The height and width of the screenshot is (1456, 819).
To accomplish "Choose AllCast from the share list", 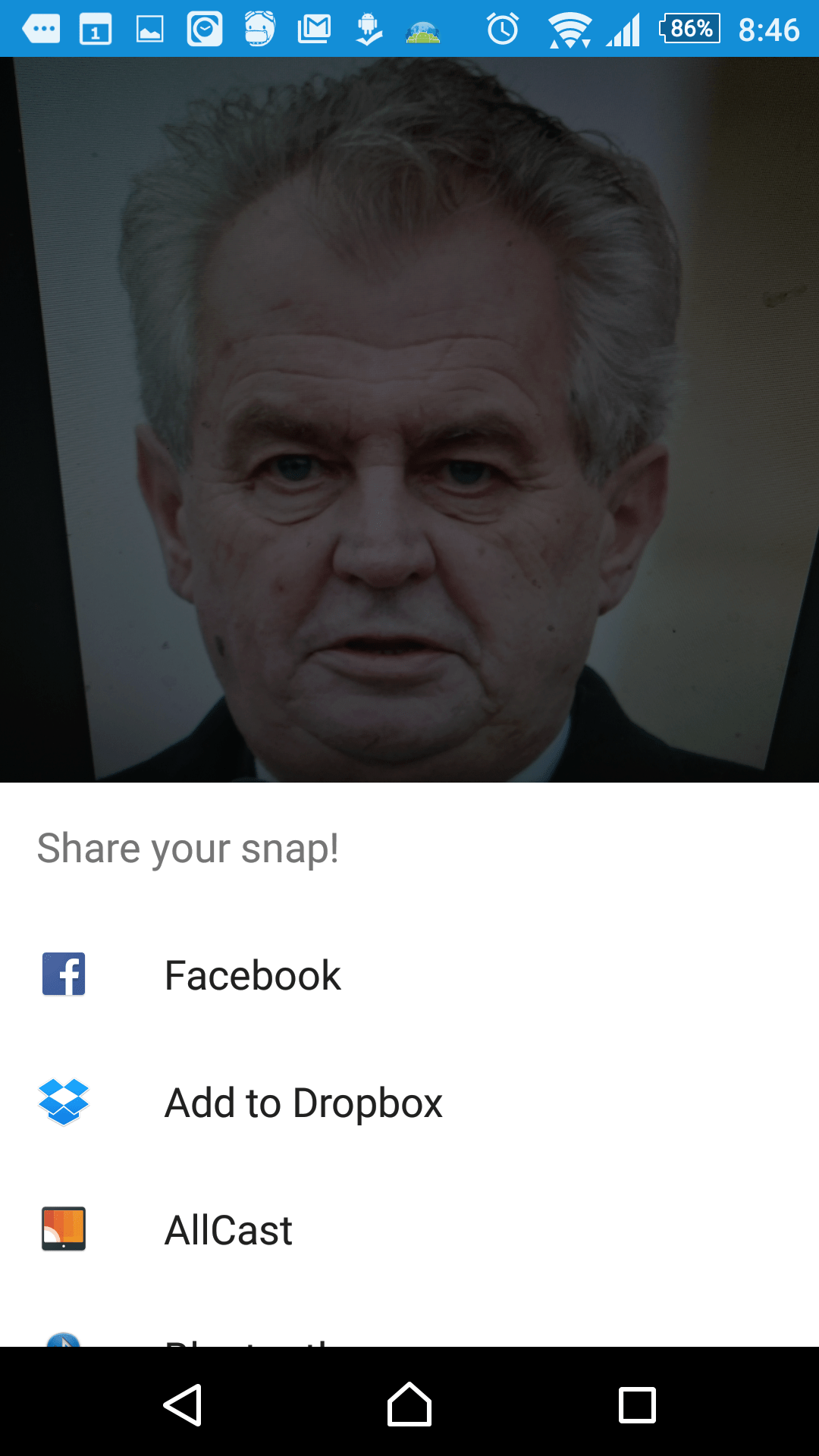I will (x=409, y=1229).
